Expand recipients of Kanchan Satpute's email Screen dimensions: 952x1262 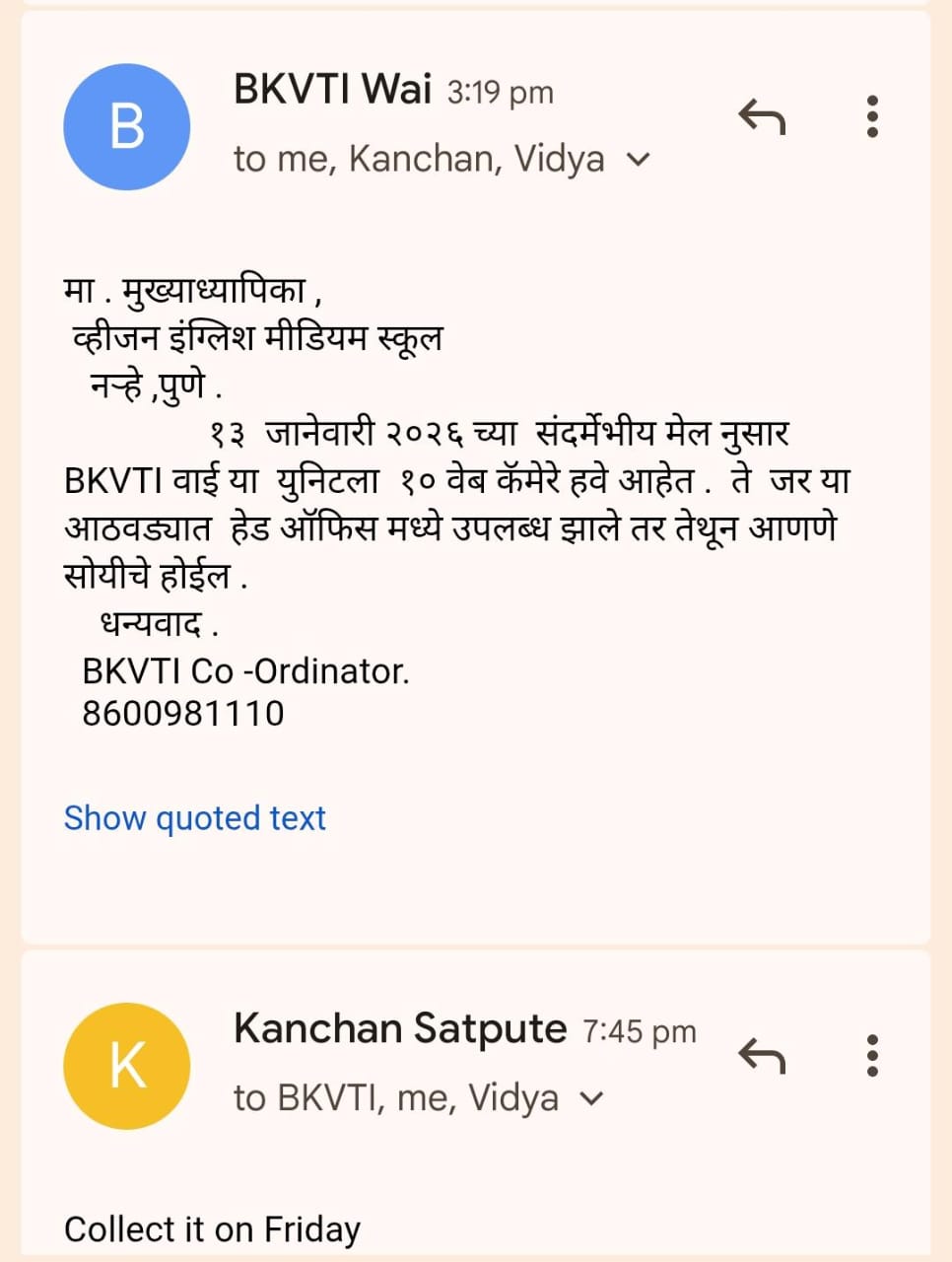(x=592, y=1098)
